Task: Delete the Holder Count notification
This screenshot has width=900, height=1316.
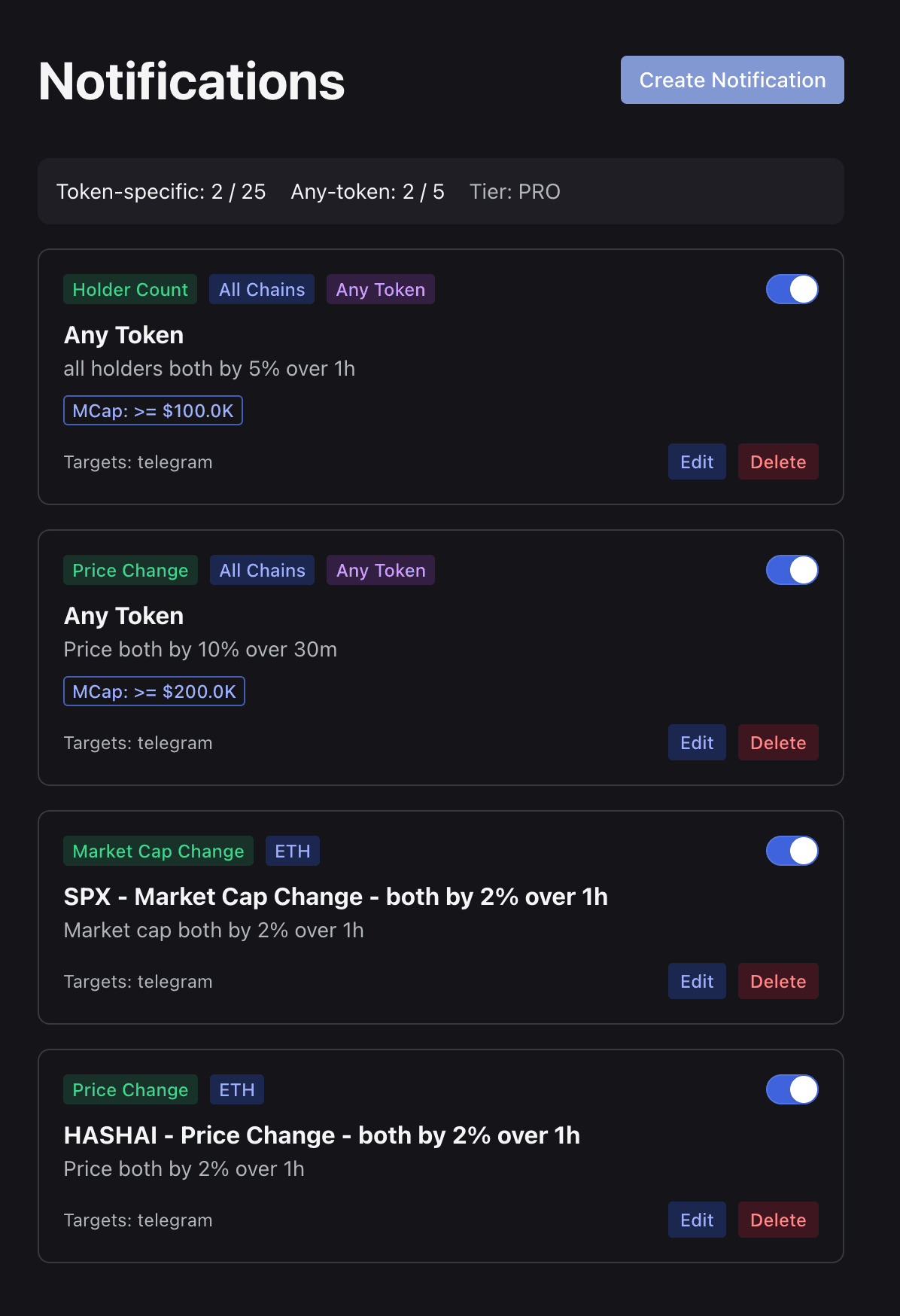Action: coord(778,462)
